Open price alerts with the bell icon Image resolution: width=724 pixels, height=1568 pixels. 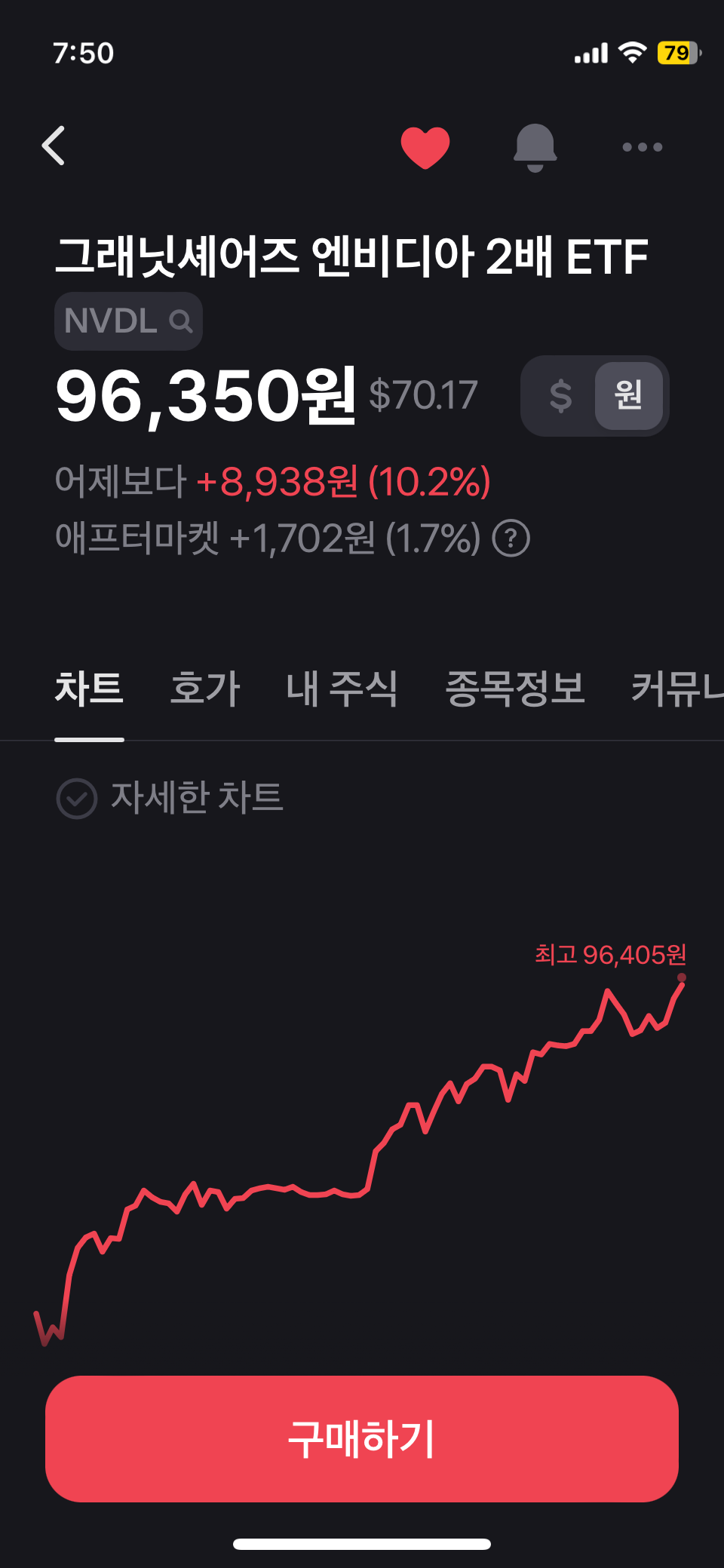(x=535, y=147)
